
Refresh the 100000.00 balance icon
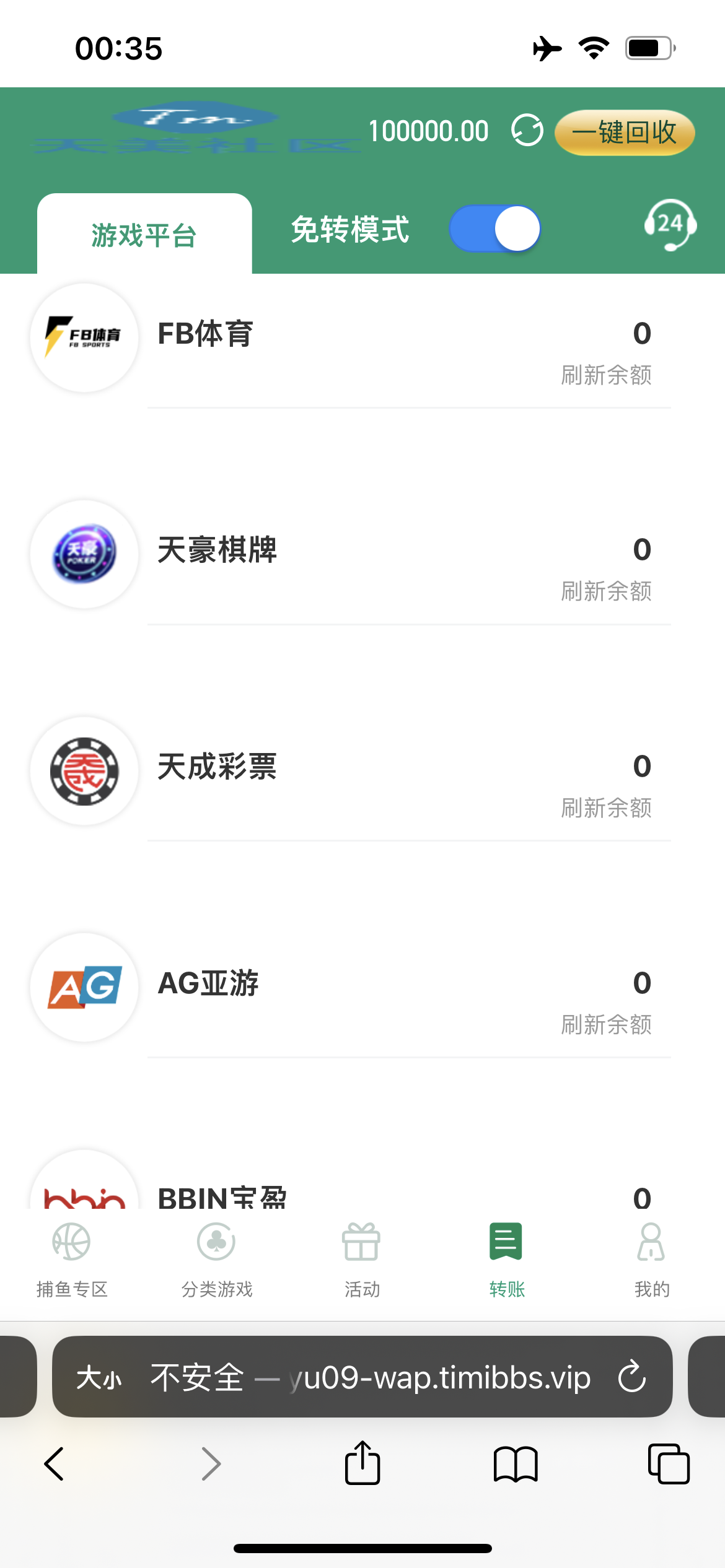click(x=527, y=131)
